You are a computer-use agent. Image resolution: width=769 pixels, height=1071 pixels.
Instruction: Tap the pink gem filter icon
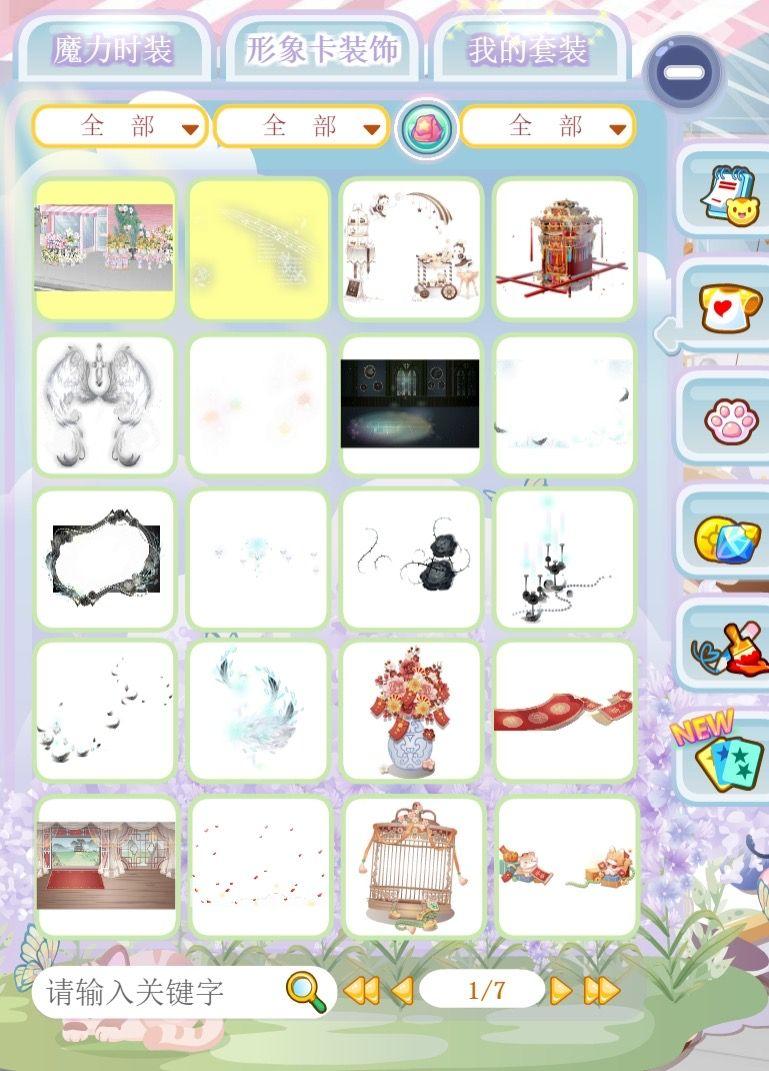click(x=427, y=128)
